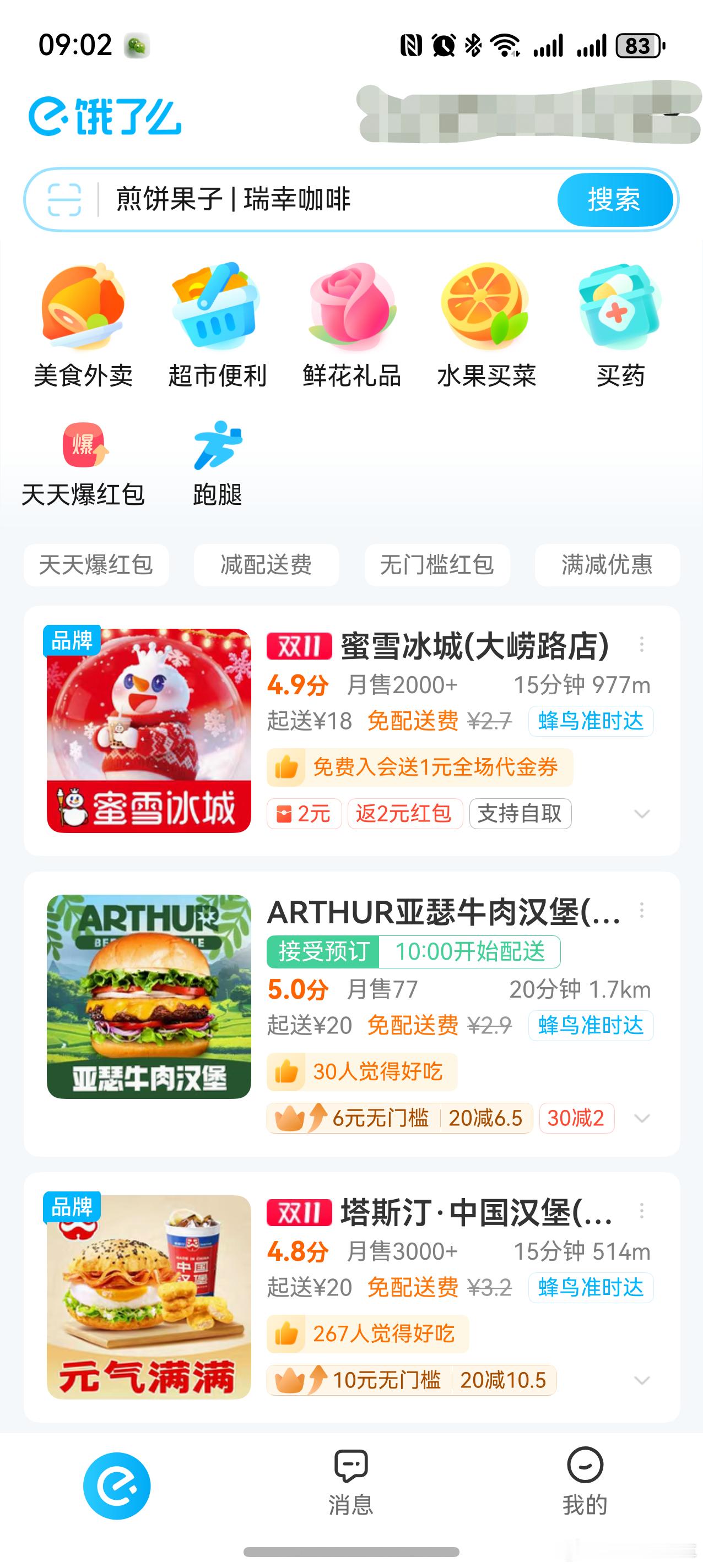The image size is (703, 1568).
Task: Select the 减配送费 filter chip
Action: point(266,565)
